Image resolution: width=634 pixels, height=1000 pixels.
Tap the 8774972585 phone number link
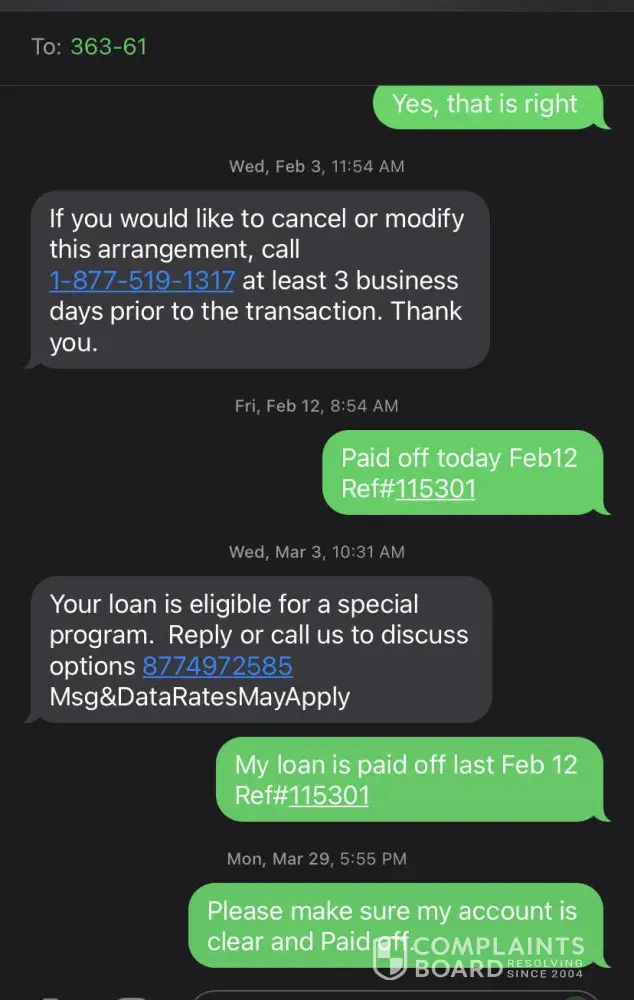click(217, 666)
